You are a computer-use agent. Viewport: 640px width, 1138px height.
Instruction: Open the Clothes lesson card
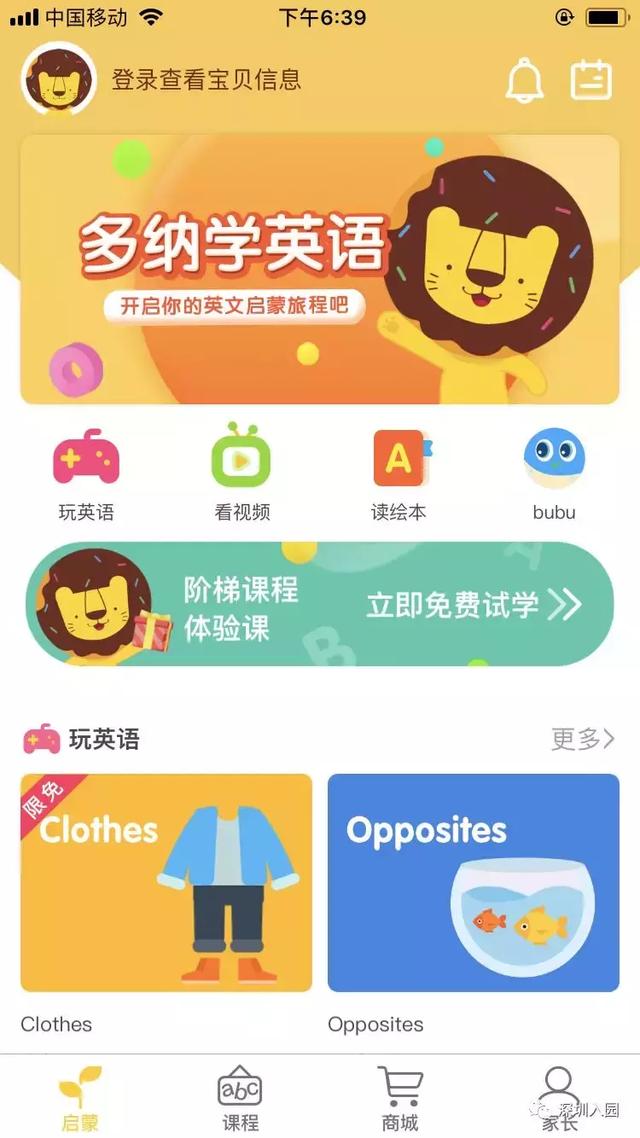click(166, 883)
